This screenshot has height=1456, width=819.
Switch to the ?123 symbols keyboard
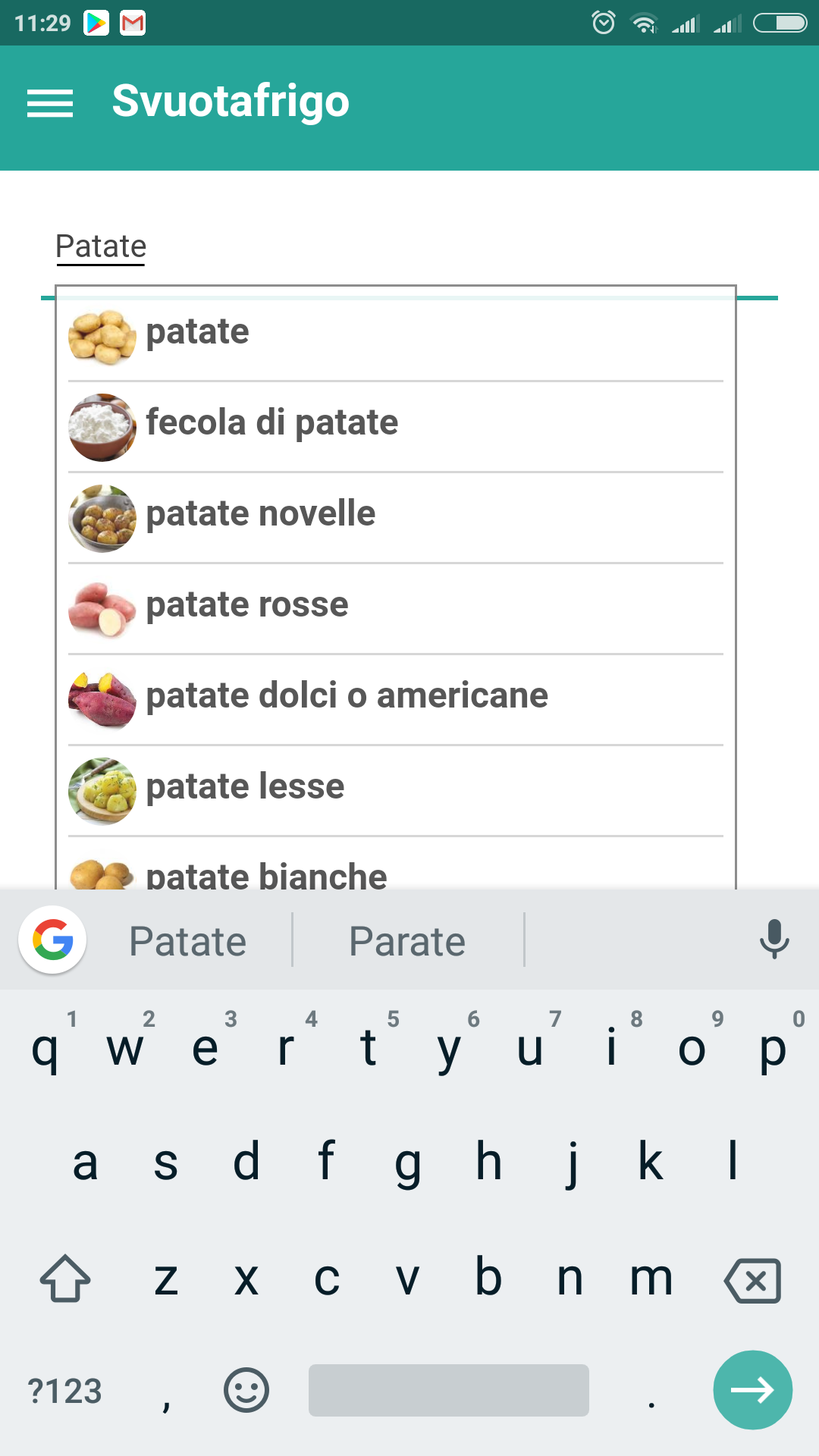64,1391
